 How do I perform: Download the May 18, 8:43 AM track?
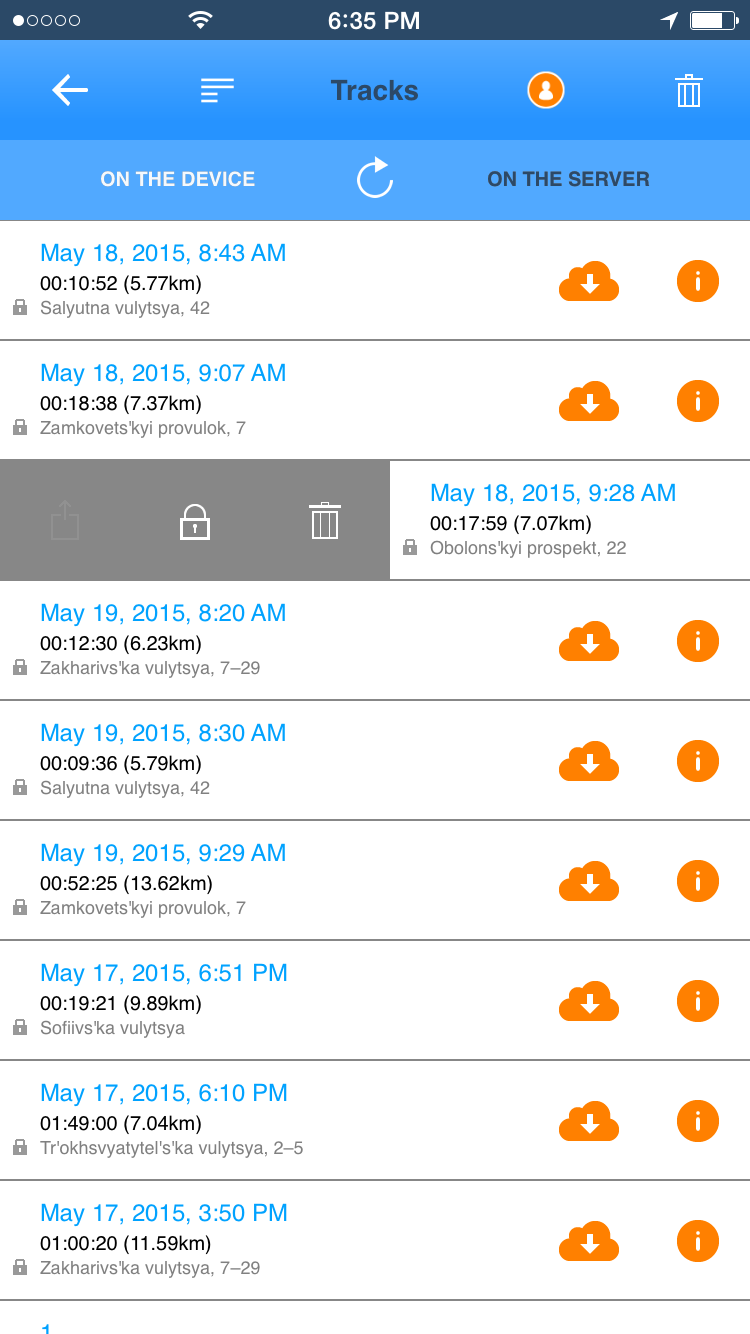[589, 281]
